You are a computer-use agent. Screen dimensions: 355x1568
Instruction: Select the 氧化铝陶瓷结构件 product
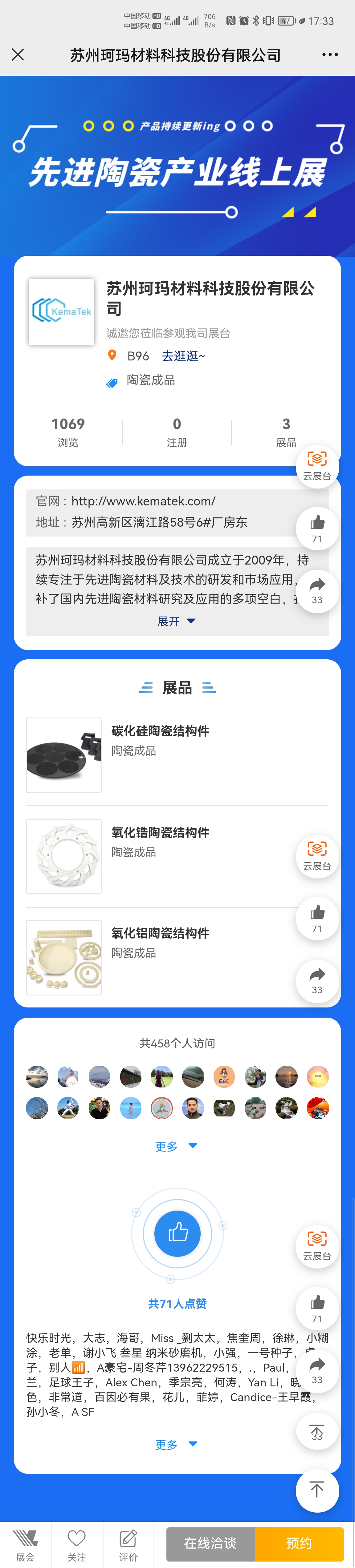160,933
